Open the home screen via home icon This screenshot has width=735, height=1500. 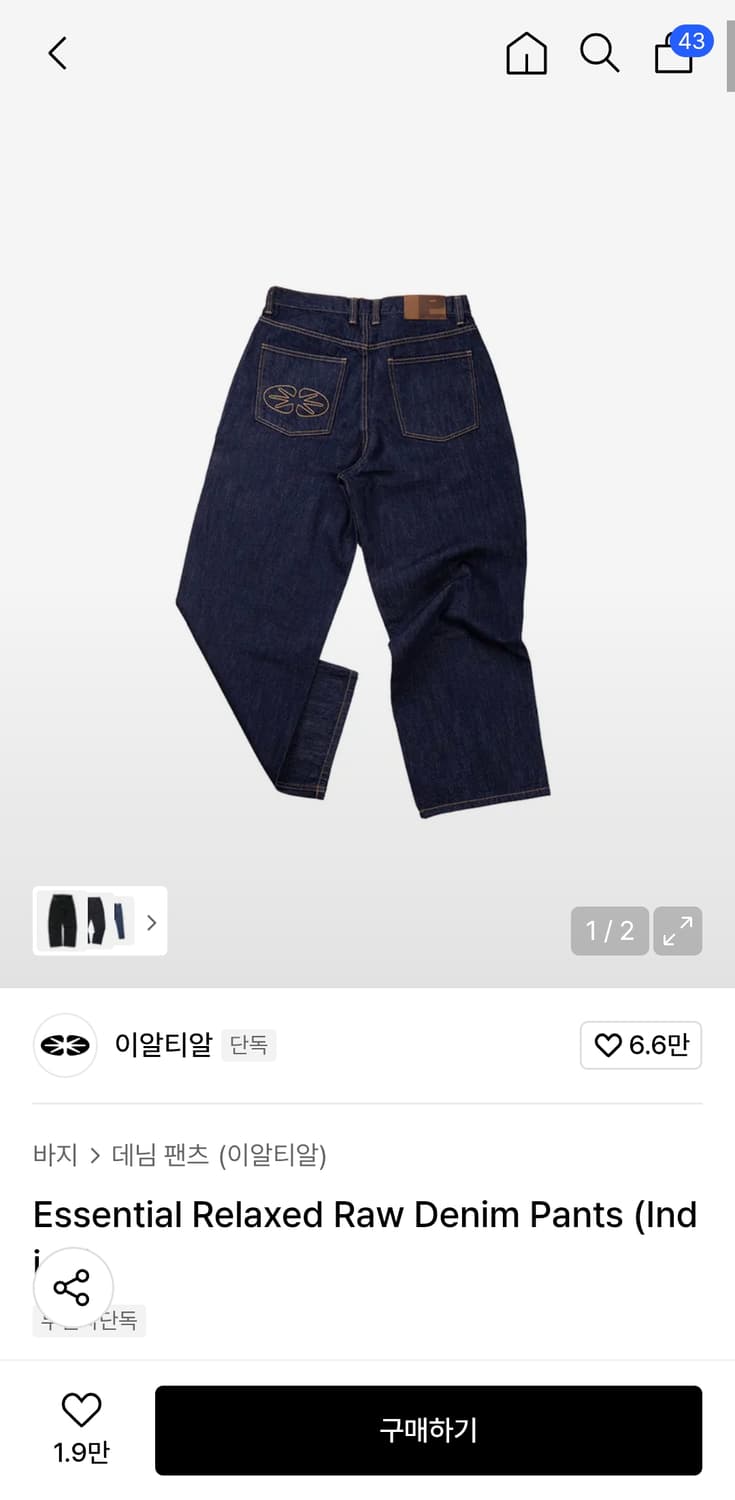526,55
